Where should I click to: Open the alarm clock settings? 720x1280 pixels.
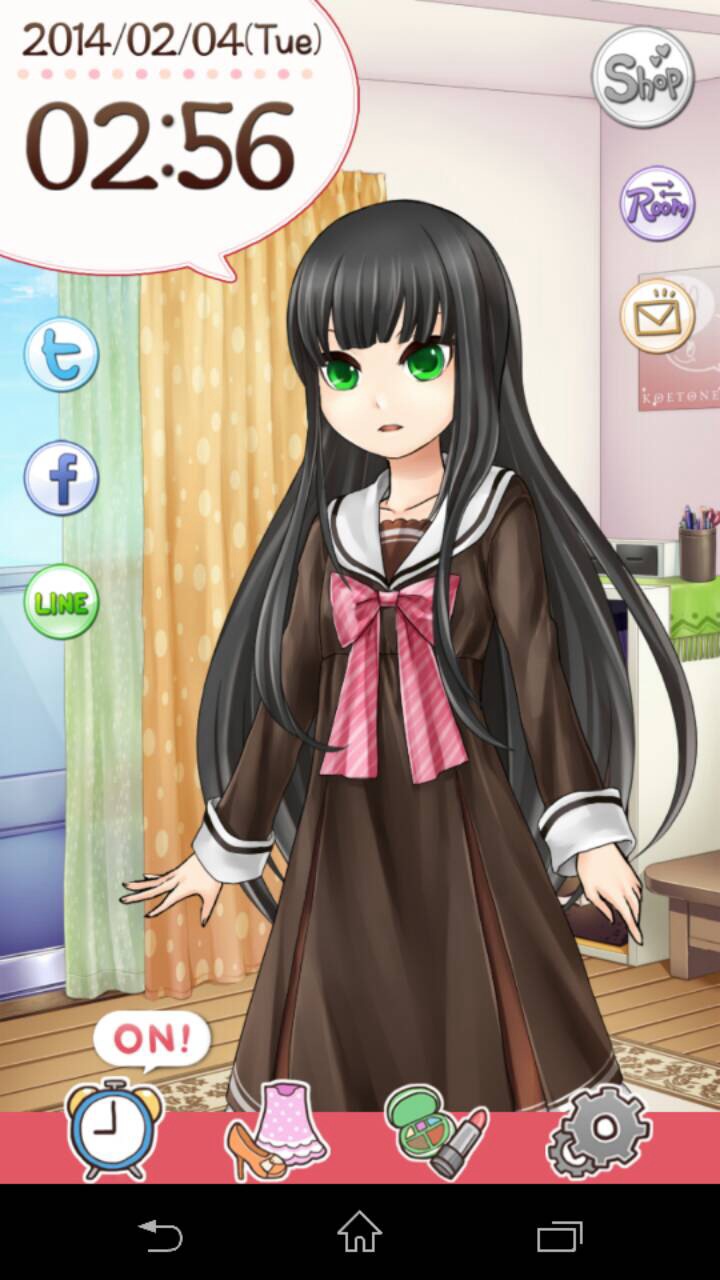point(113,1130)
